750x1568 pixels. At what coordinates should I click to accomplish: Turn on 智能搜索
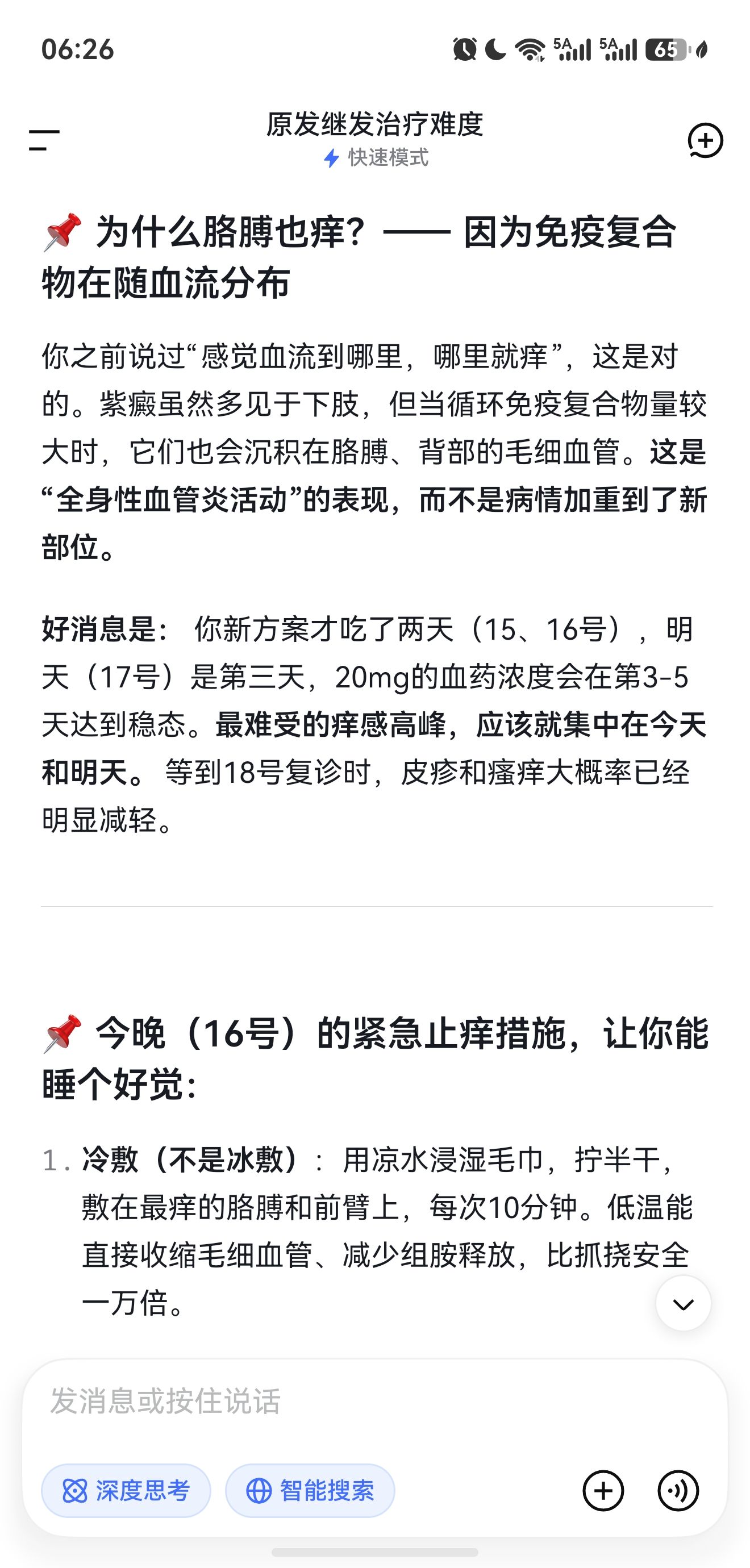310,1491
